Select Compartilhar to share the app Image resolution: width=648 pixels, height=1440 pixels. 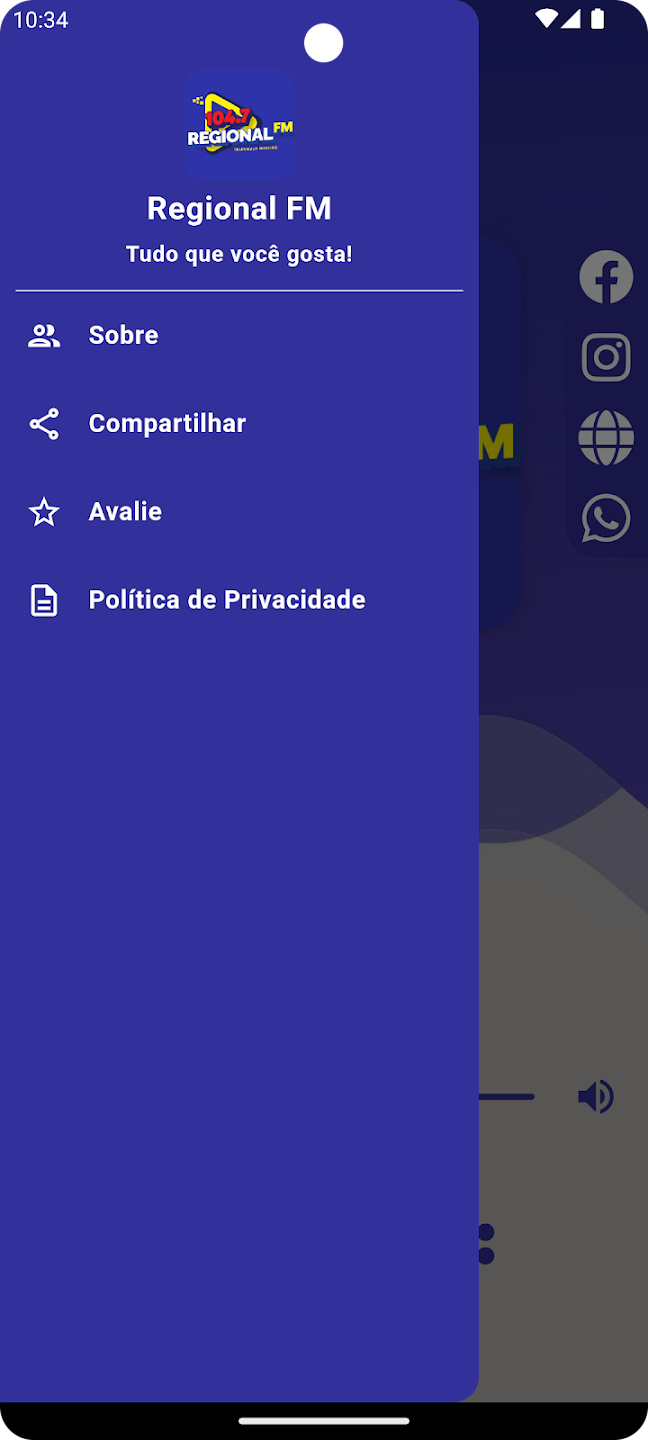(239, 423)
